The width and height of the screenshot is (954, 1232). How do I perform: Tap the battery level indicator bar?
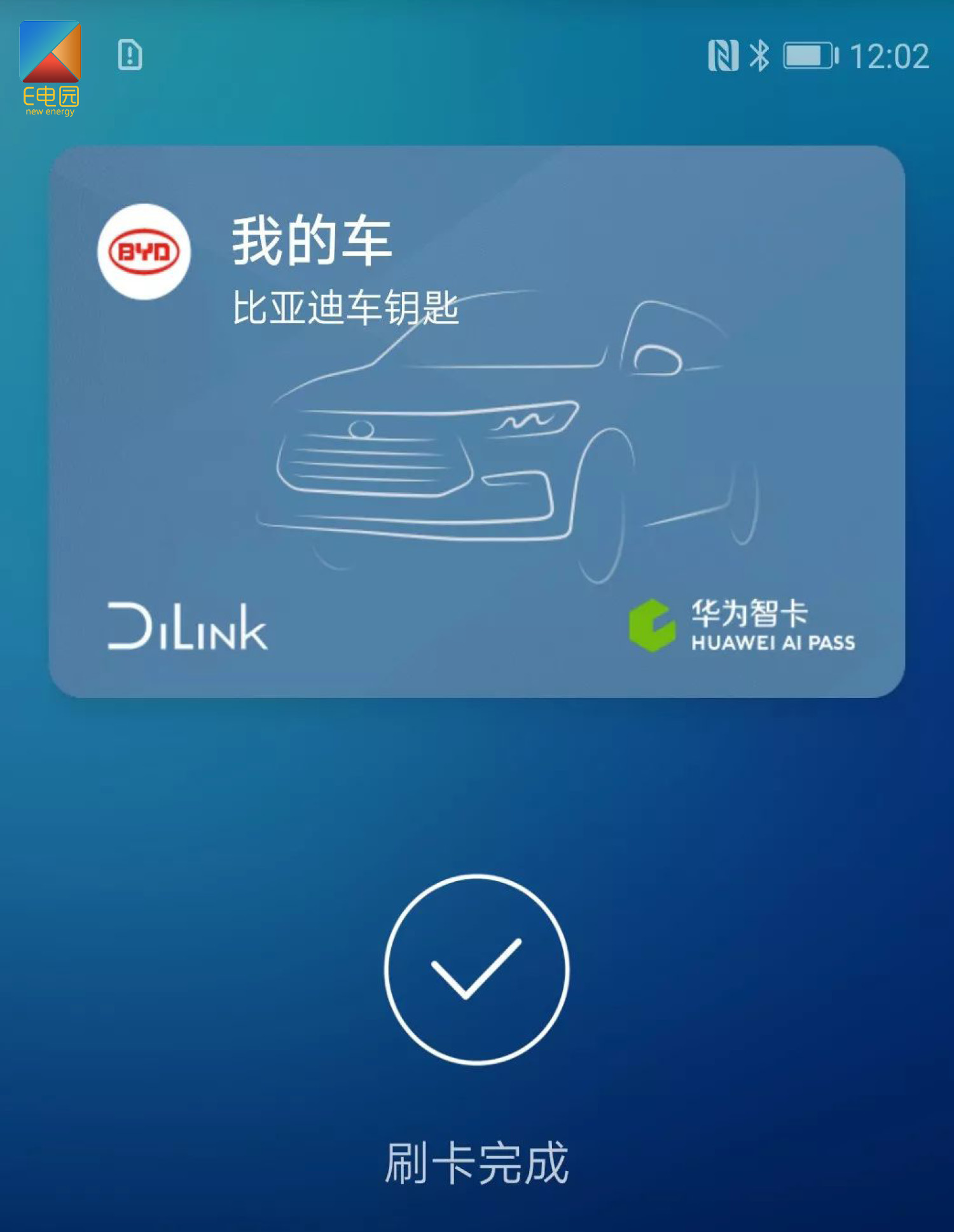click(x=803, y=56)
